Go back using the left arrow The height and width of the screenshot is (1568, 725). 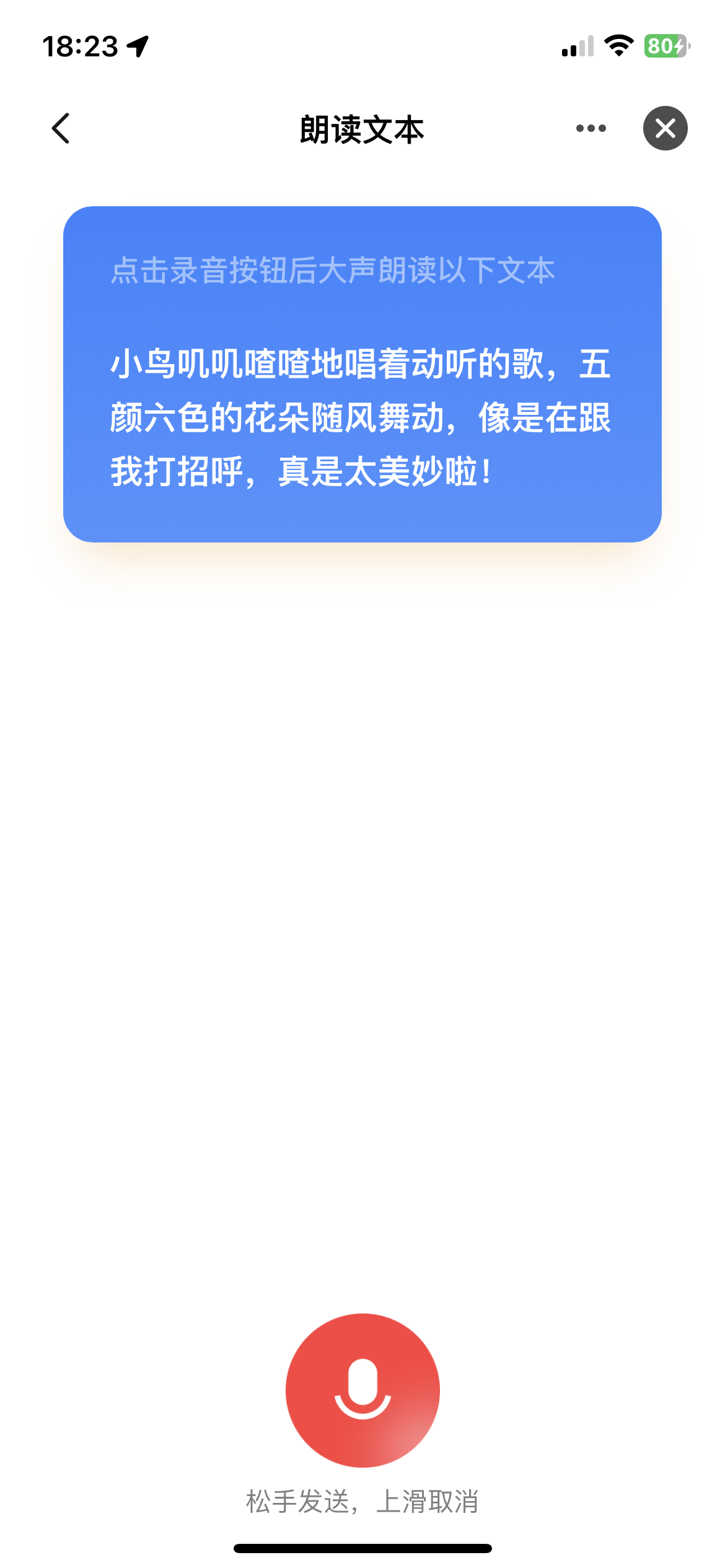tap(61, 129)
